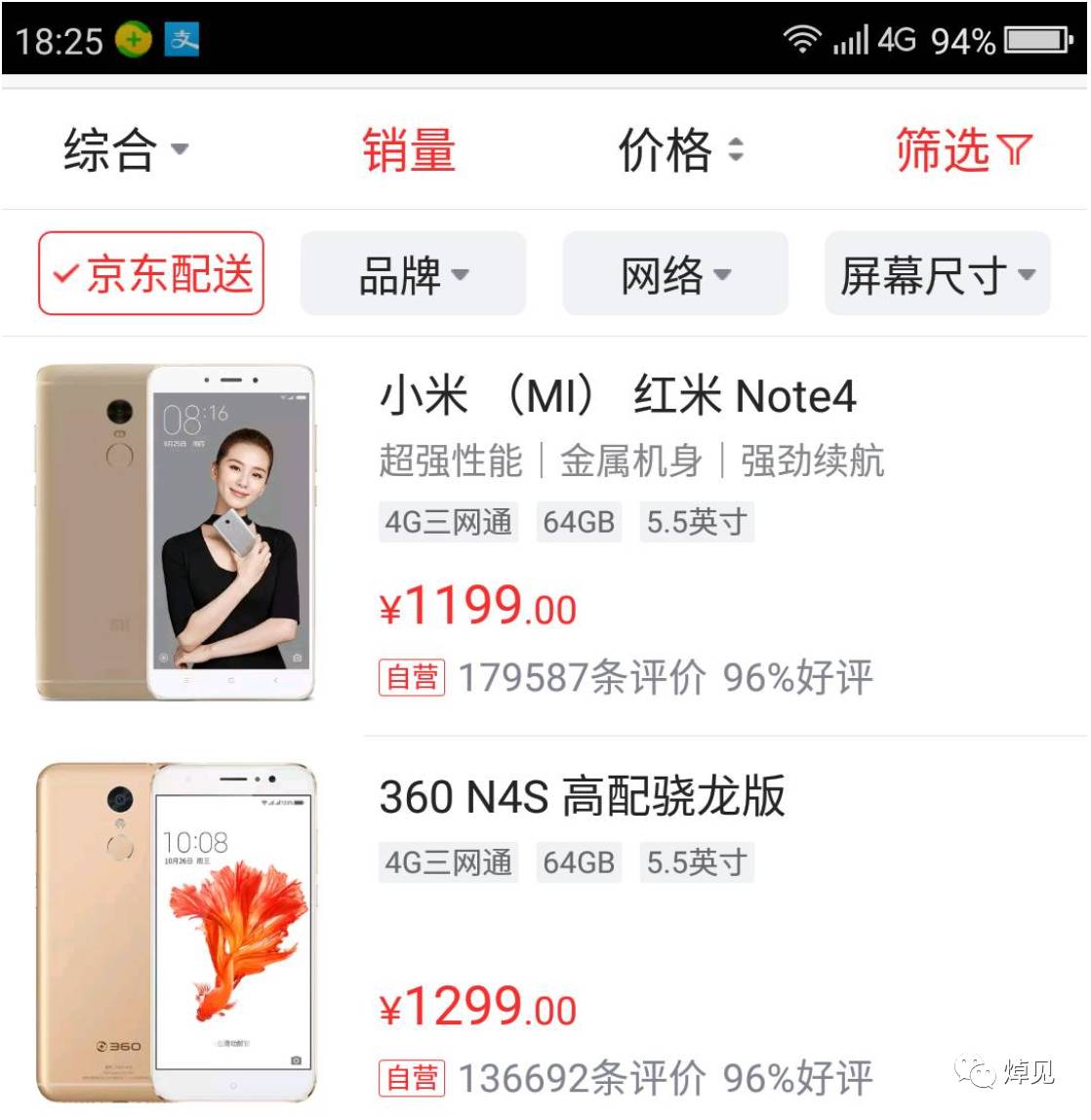Expand the 屏幕尺寸 filter dropdown

tap(937, 274)
